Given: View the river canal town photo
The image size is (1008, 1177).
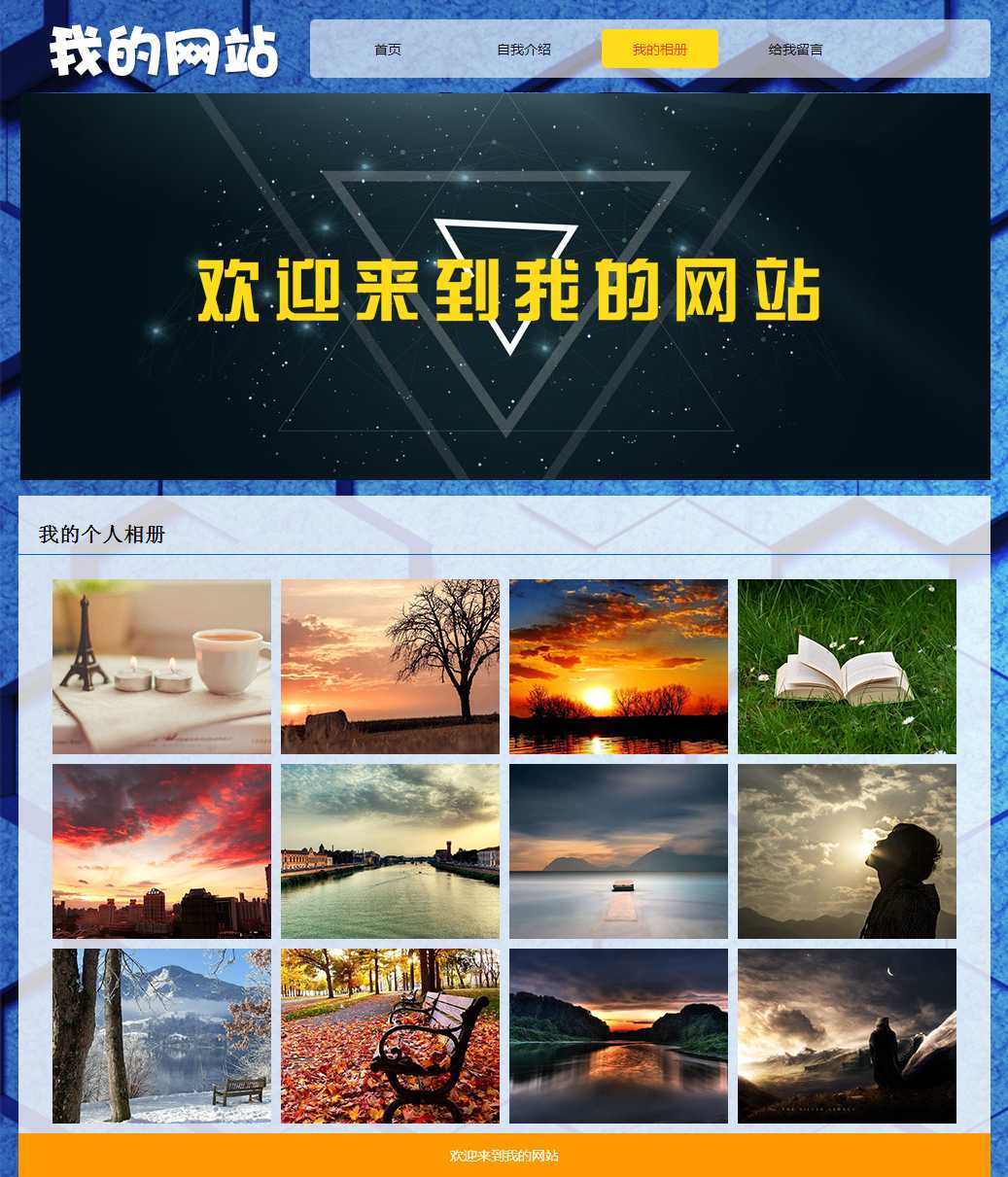Looking at the screenshot, I should click(x=390, y=851).
